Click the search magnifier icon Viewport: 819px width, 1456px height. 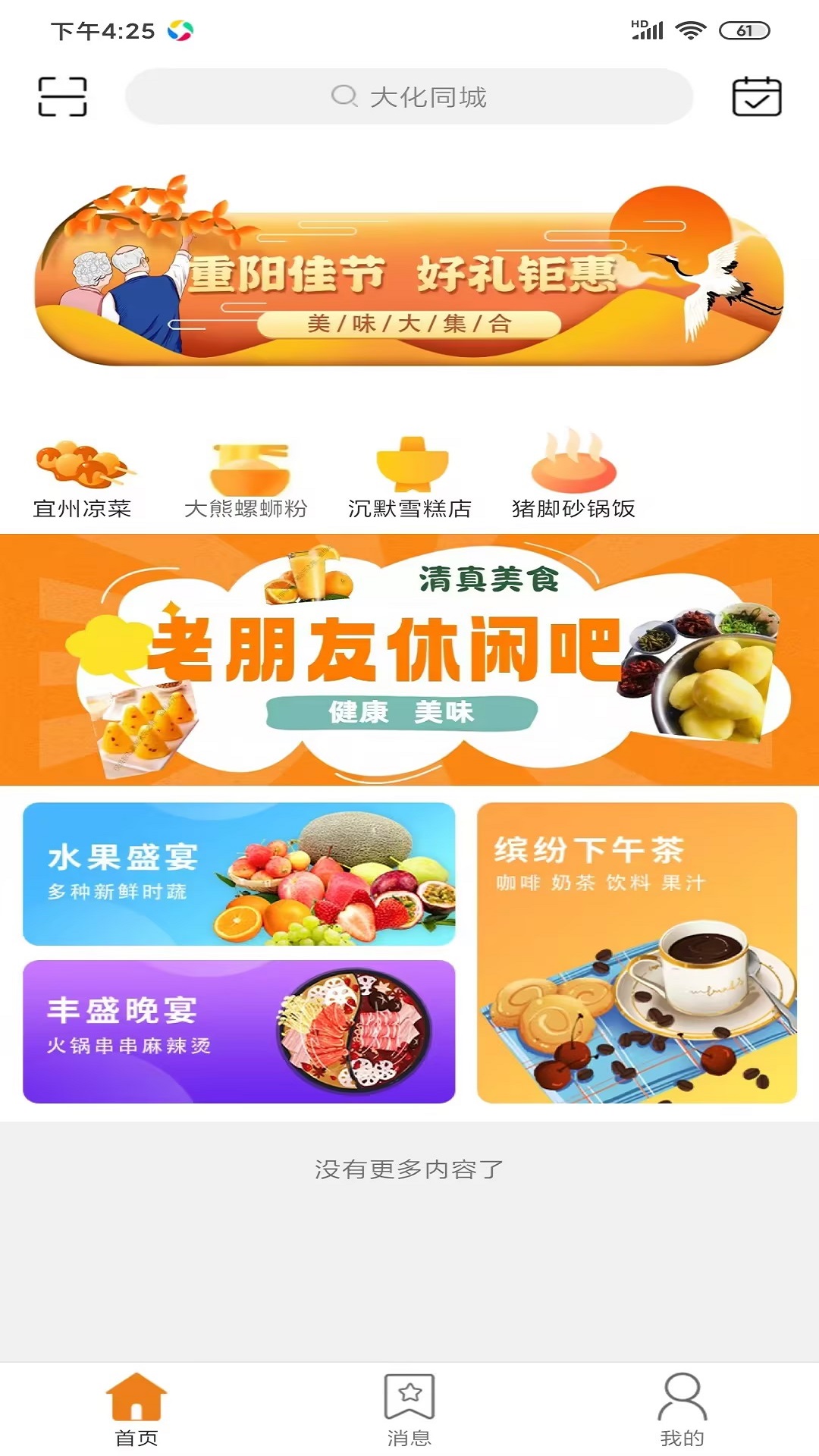pos(346,96)
